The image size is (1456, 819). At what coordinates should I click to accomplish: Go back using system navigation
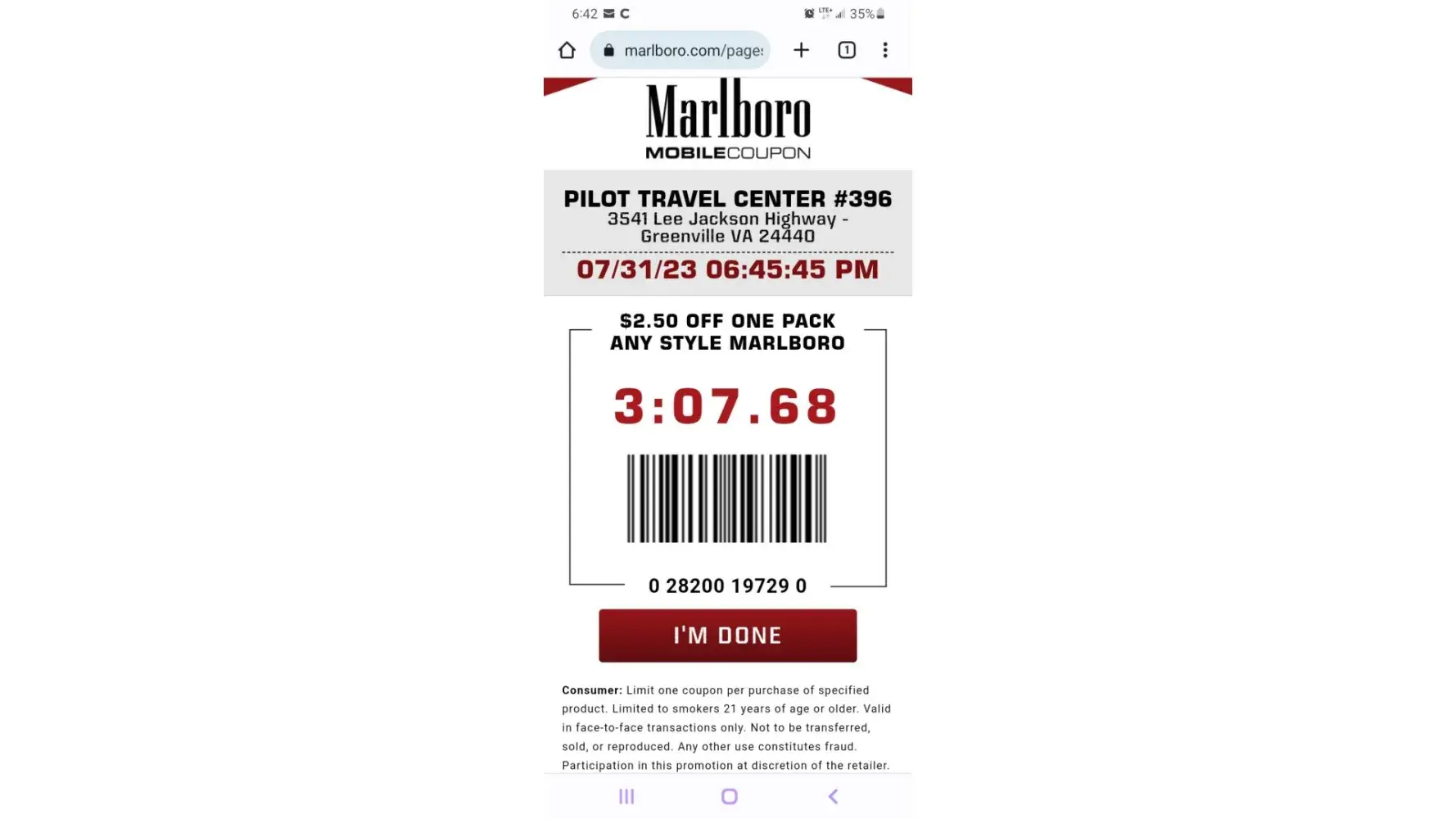coord(833,796)
